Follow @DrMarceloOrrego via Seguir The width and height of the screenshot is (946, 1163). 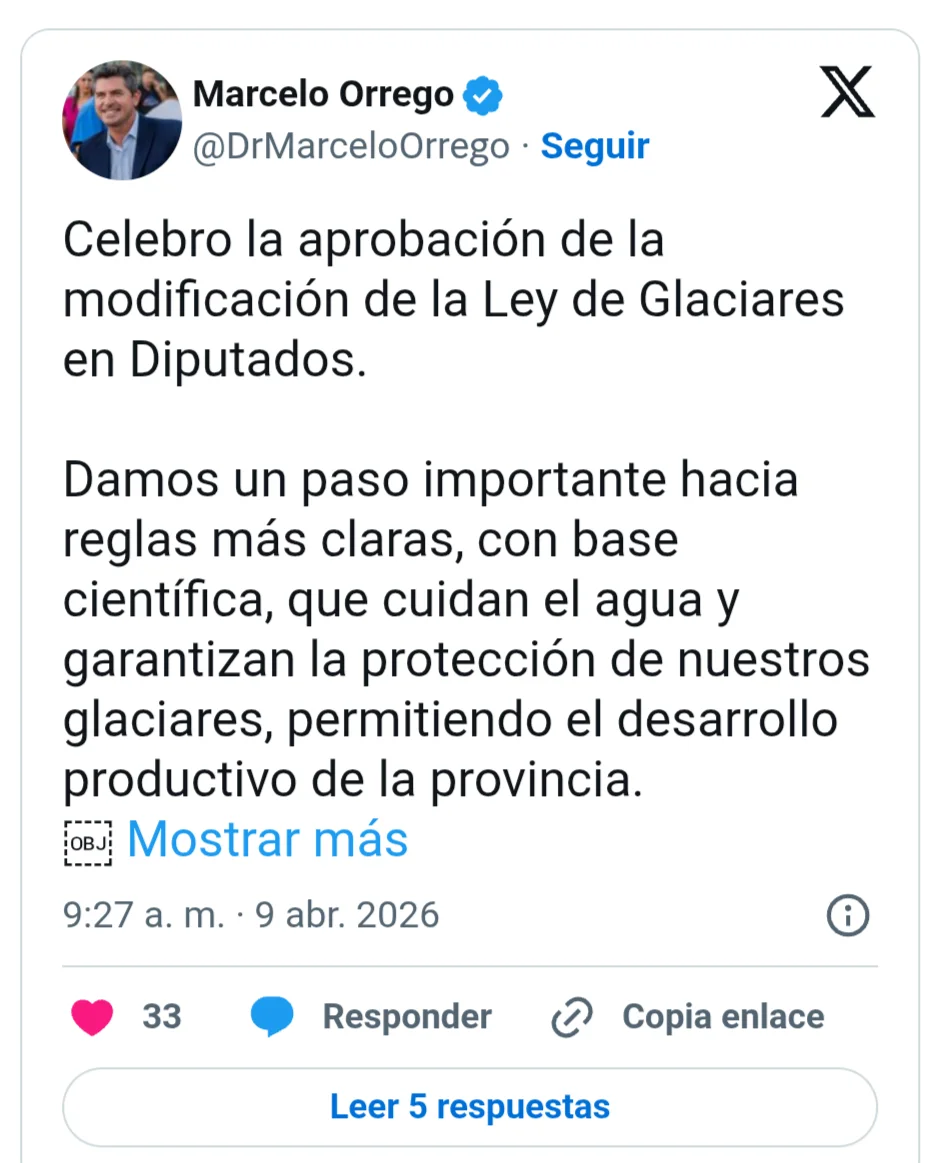(x=595, y=146)
